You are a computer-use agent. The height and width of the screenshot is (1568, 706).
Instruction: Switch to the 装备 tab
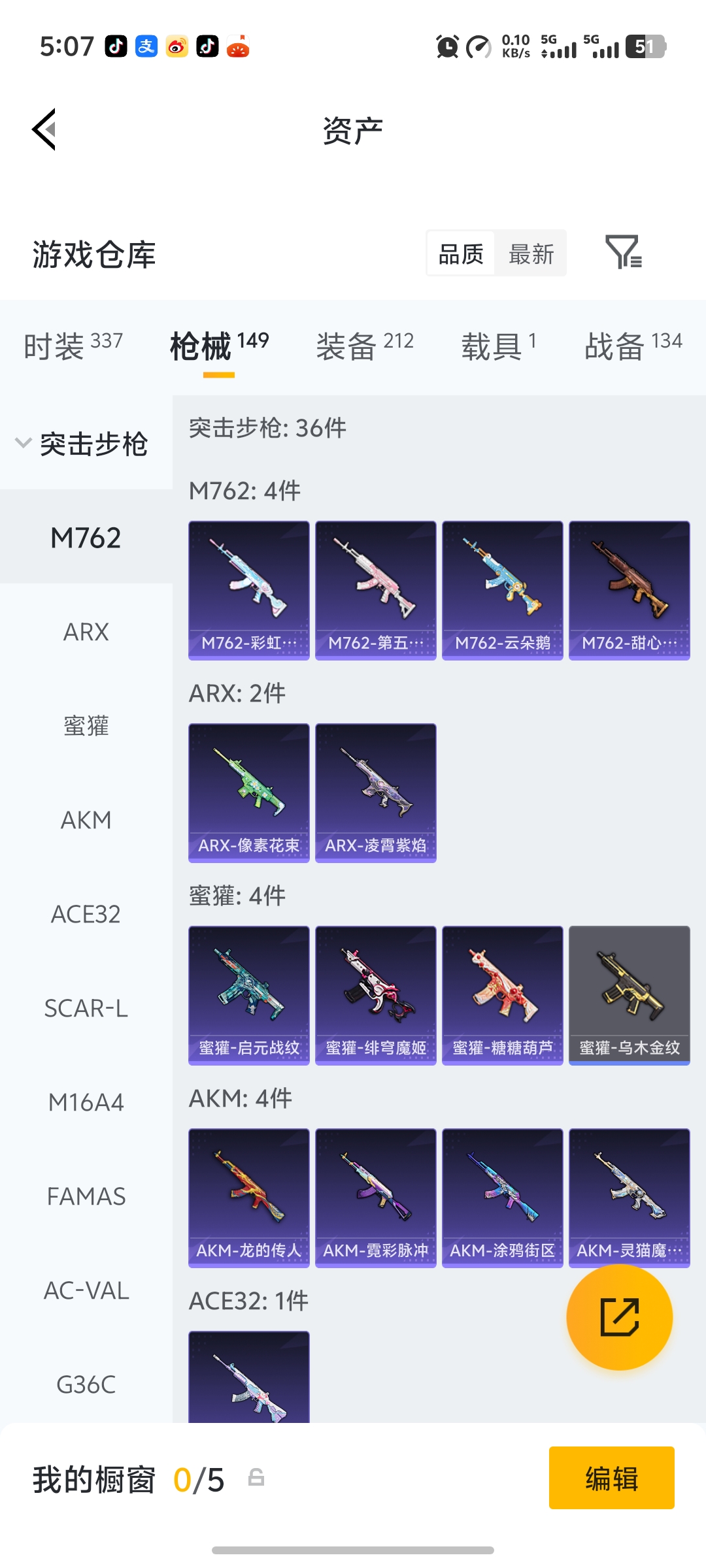pyautogui.click(x=364, y=345)
